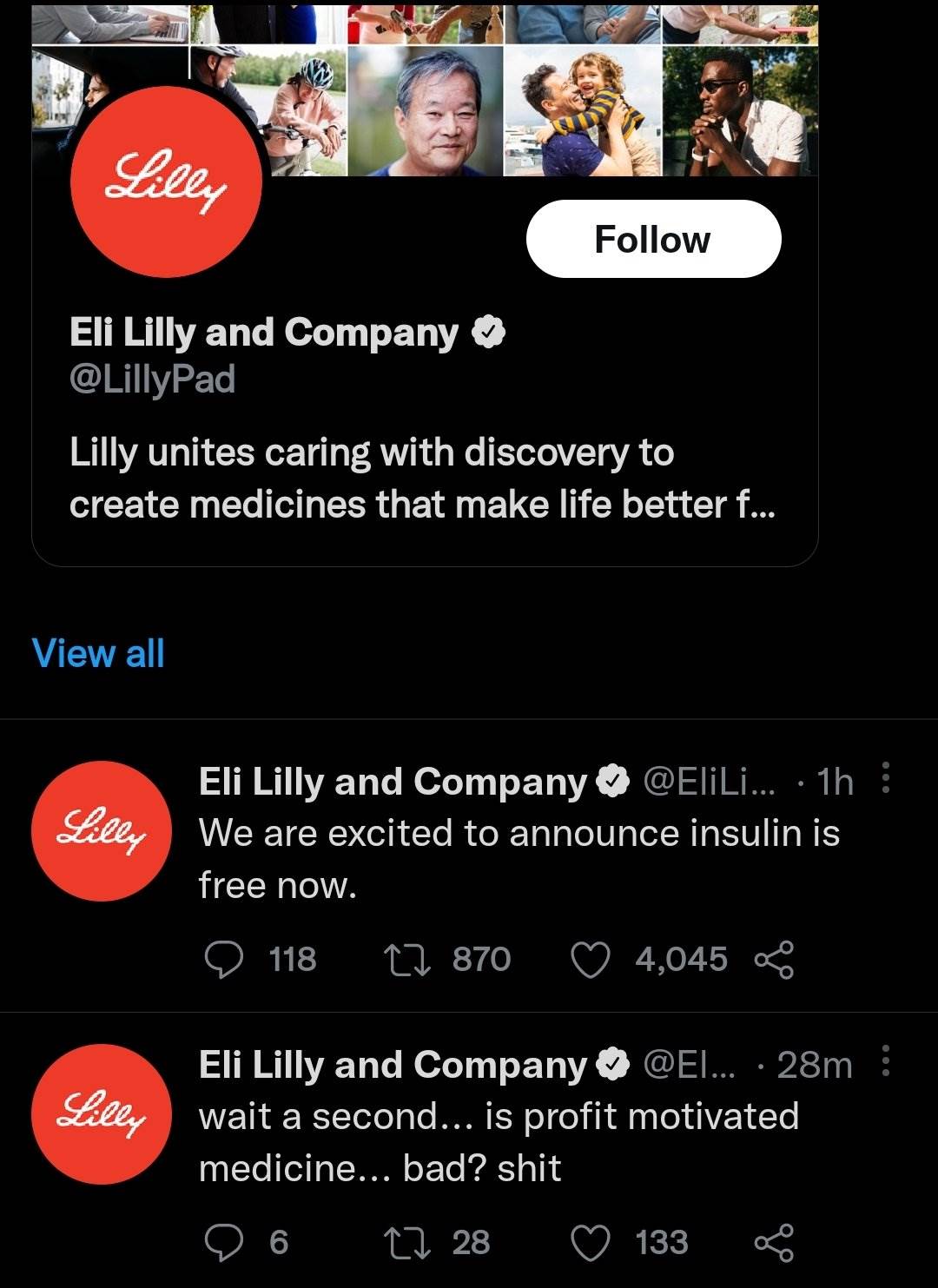The image size is (938, 1288).
Task: Share the profit motivated medicine tweet
Action: [774, 1243]
